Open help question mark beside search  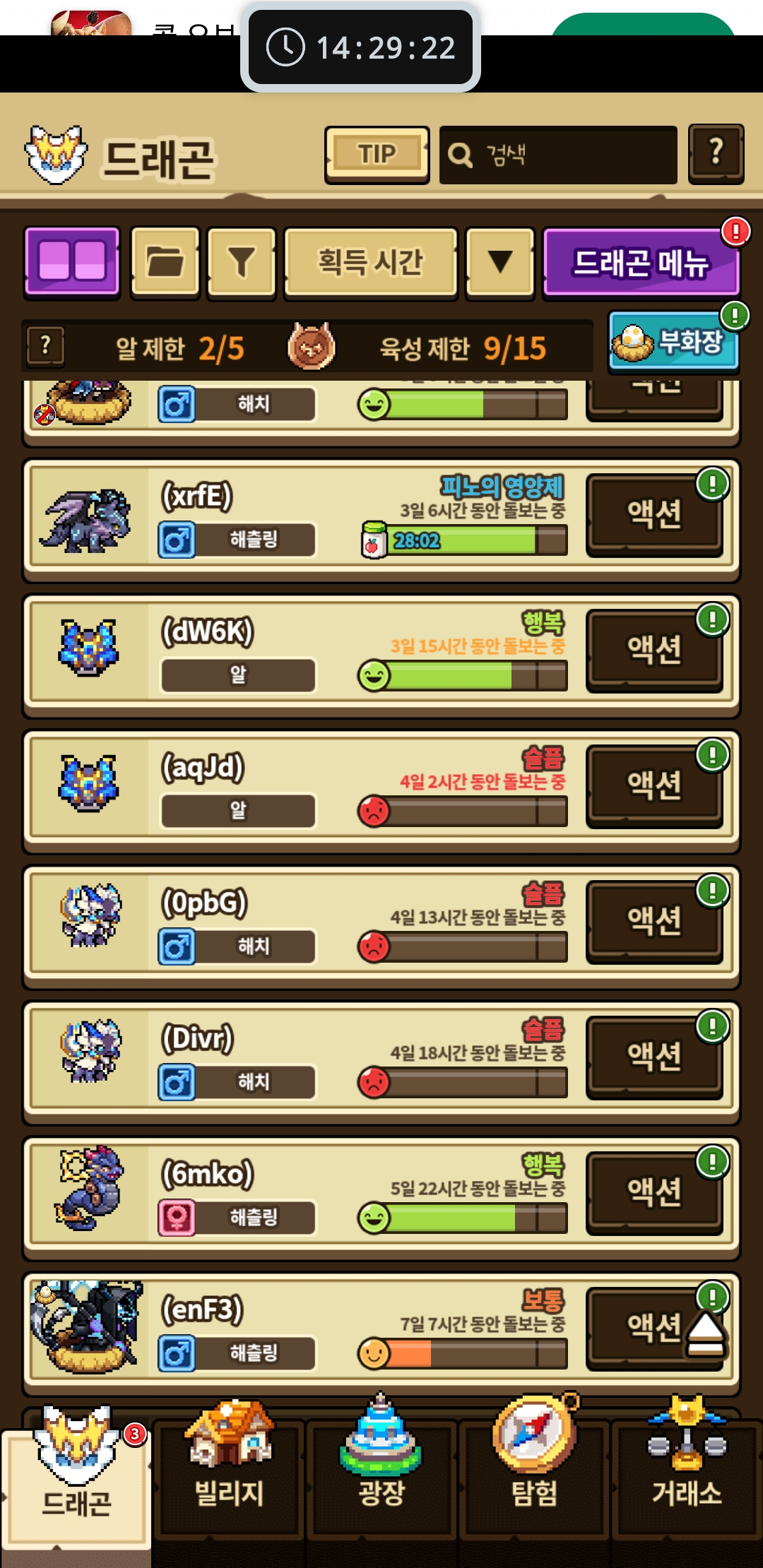716,153
